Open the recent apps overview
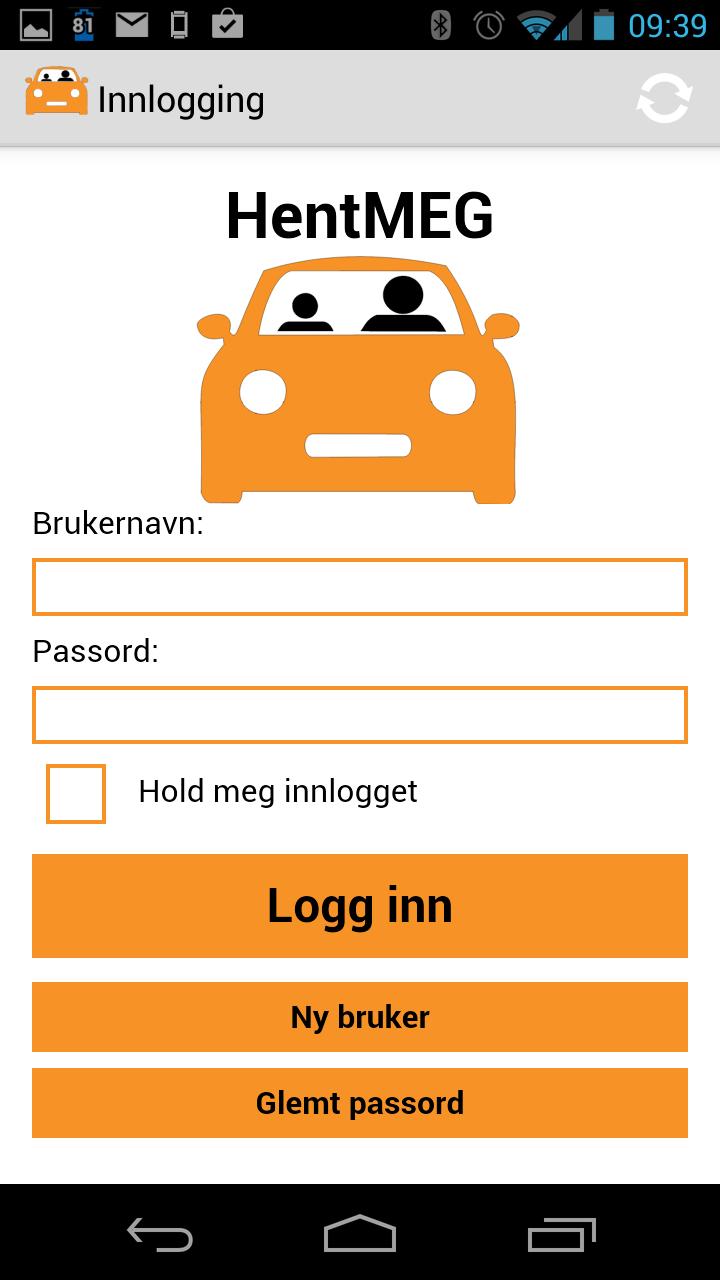This screenshot has height=1280, width=720. coord(561,1234)
